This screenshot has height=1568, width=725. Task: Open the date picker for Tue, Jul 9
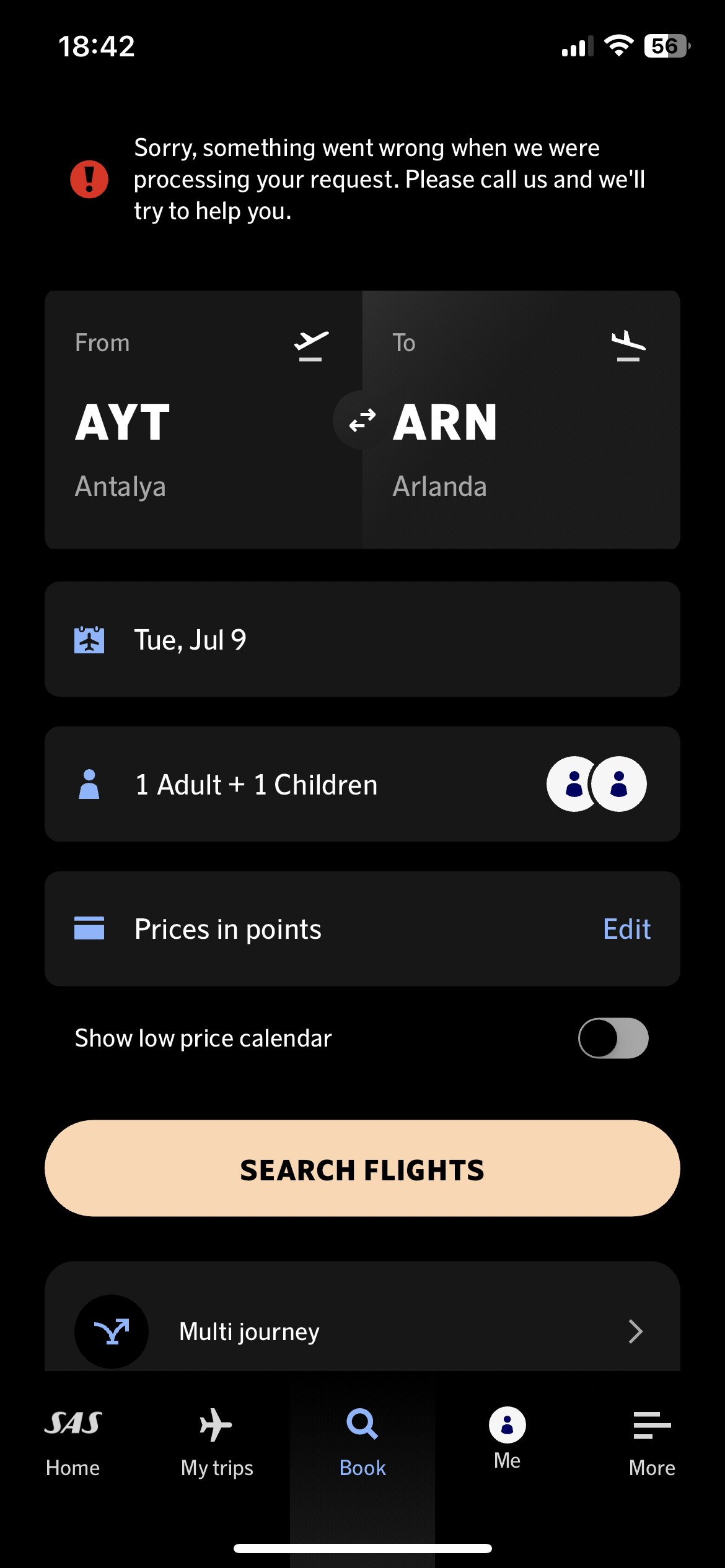tap(362, 639)
